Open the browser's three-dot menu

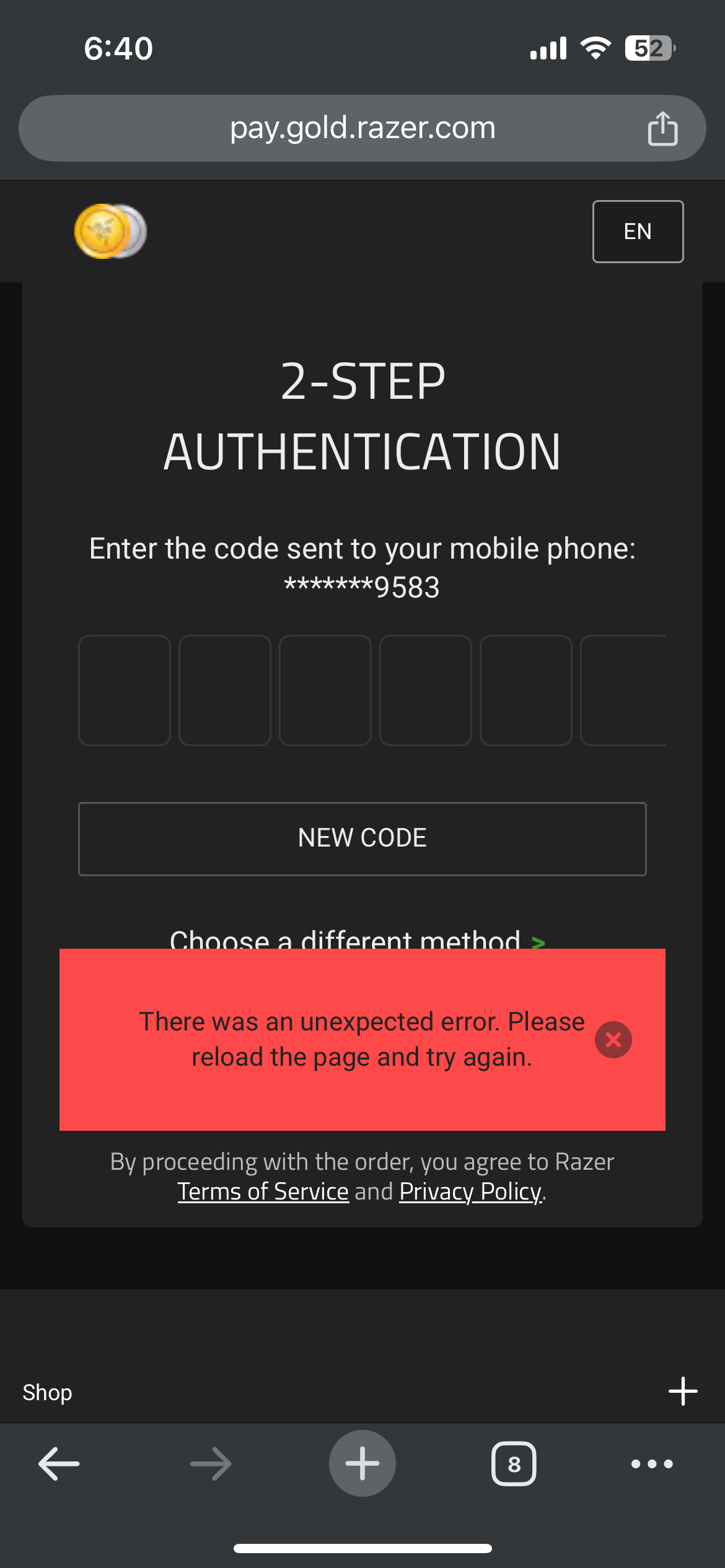[652, 1463]
